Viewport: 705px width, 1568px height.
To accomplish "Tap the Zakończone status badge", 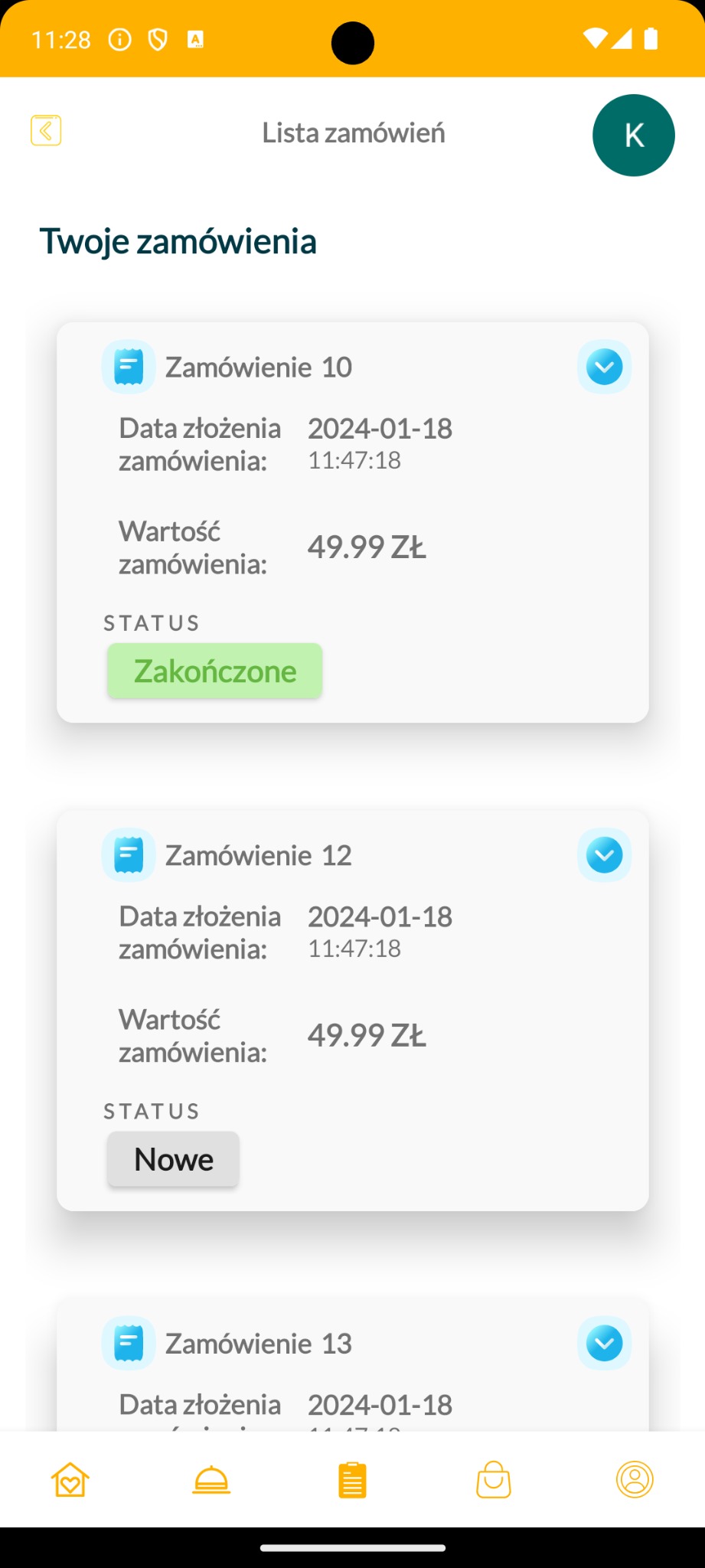I will point(214,671).
